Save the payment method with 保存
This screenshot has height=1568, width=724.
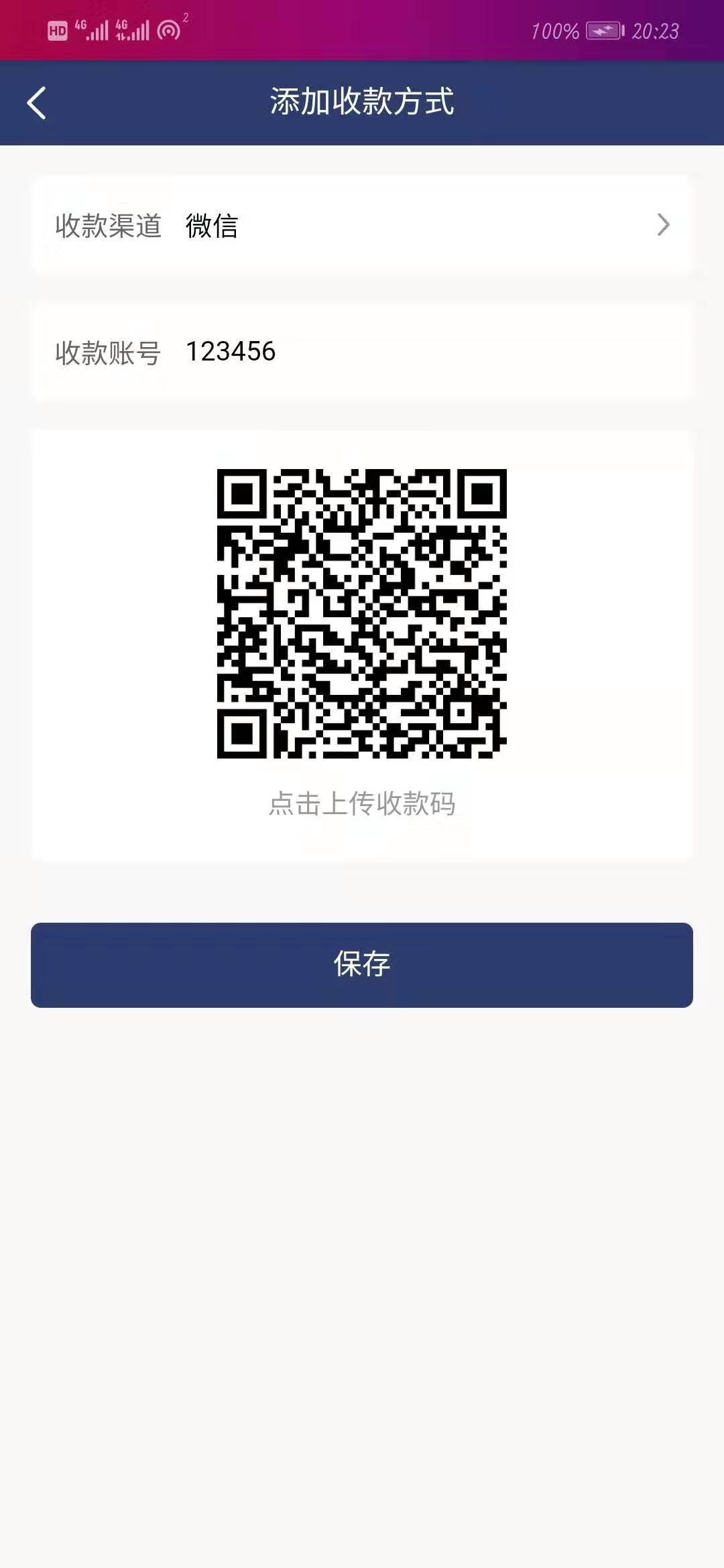(362, 965)
